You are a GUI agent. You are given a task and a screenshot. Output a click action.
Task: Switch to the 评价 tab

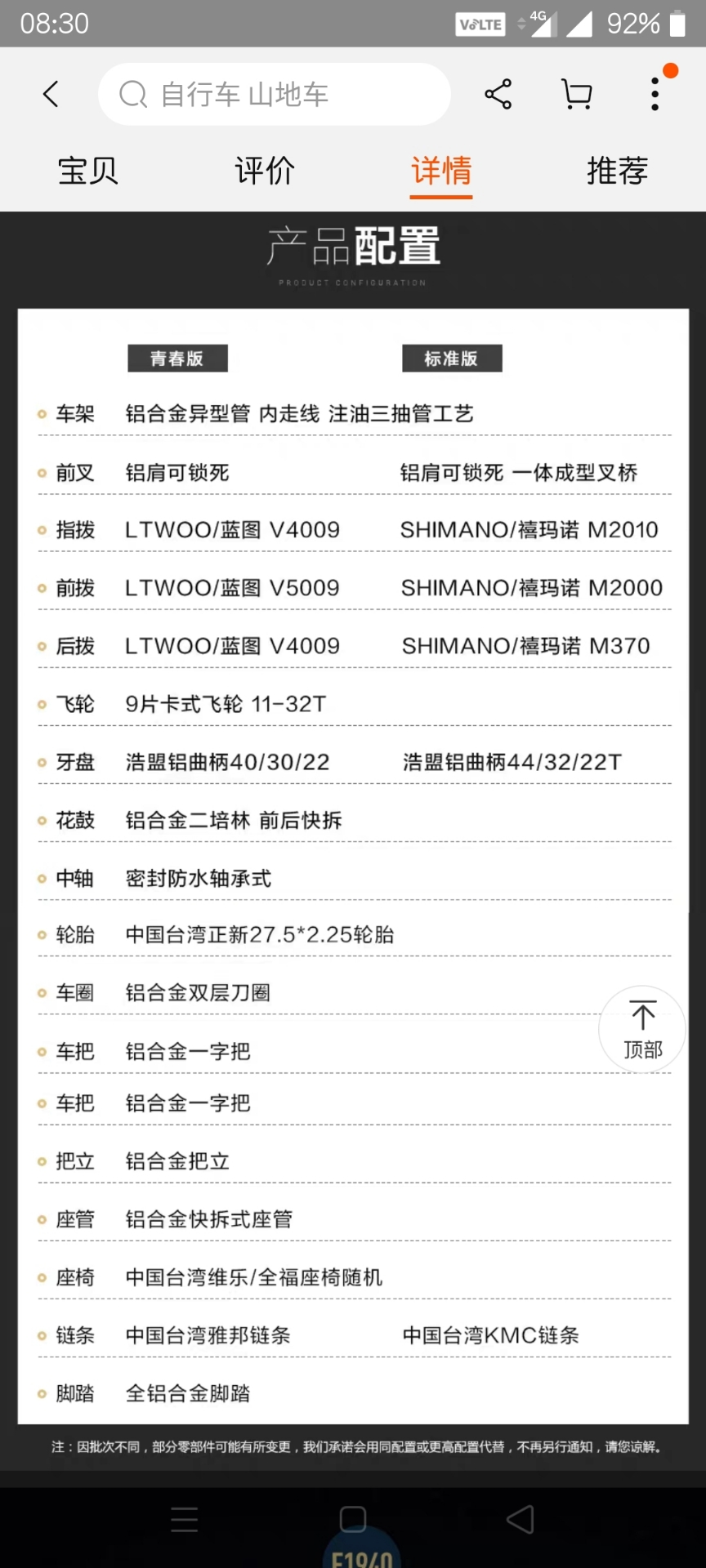coord(265,171)
